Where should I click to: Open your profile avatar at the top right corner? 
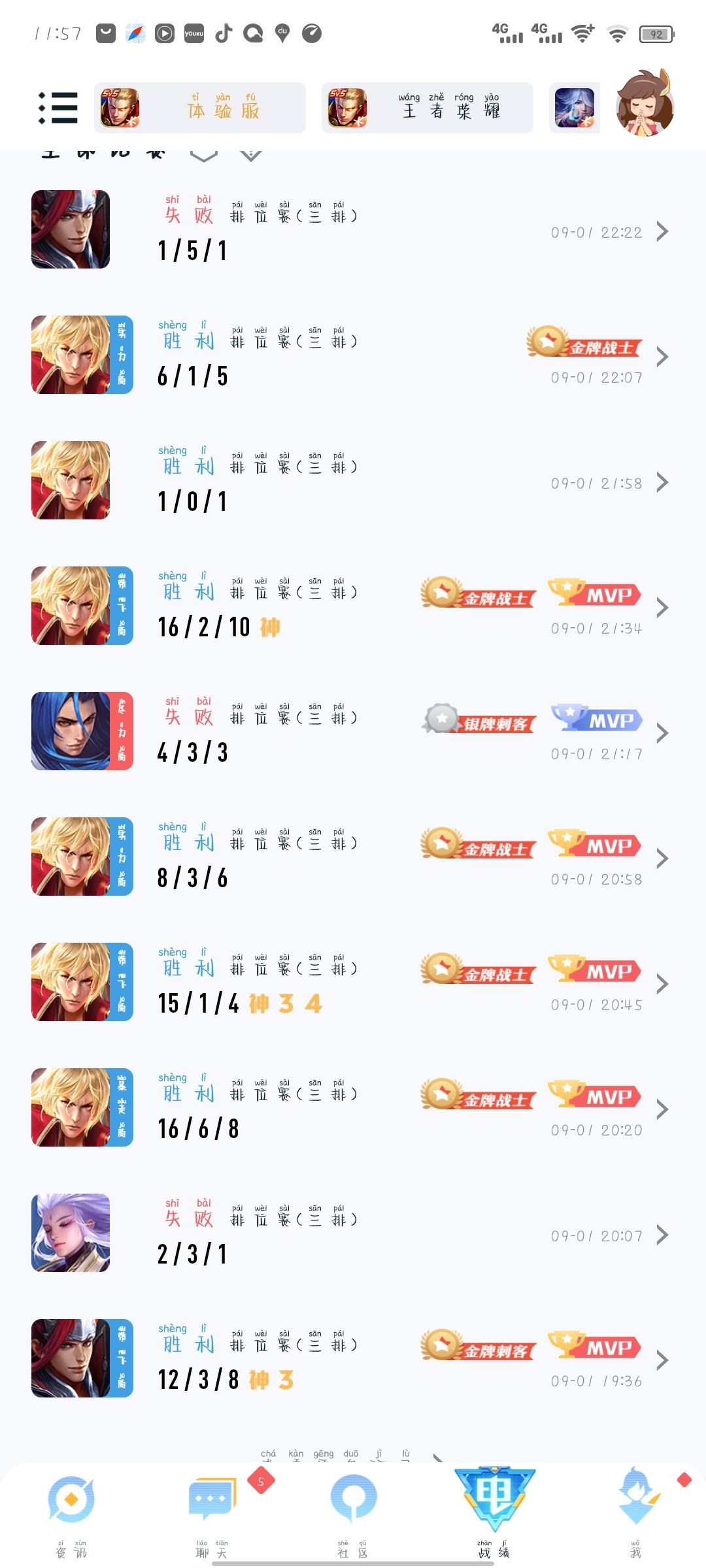(x=643, y=108)
